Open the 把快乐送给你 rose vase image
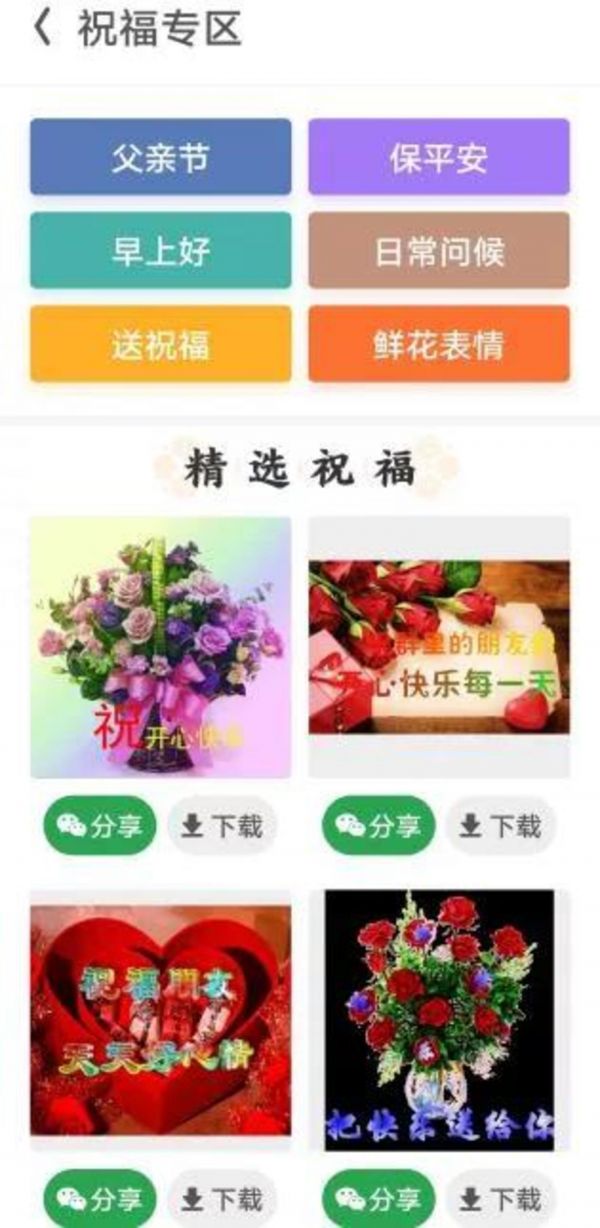 pyautogui.click(x=439, y=1020)
